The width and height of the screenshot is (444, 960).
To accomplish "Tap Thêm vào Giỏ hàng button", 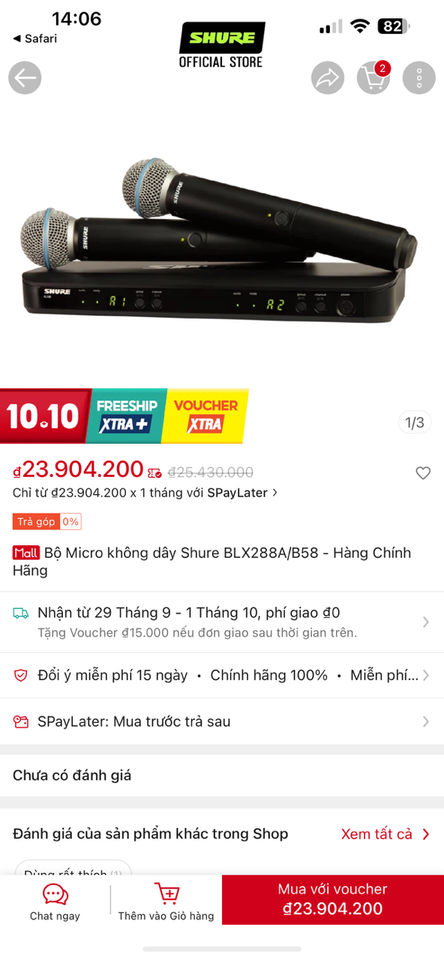I will point(166,902).
